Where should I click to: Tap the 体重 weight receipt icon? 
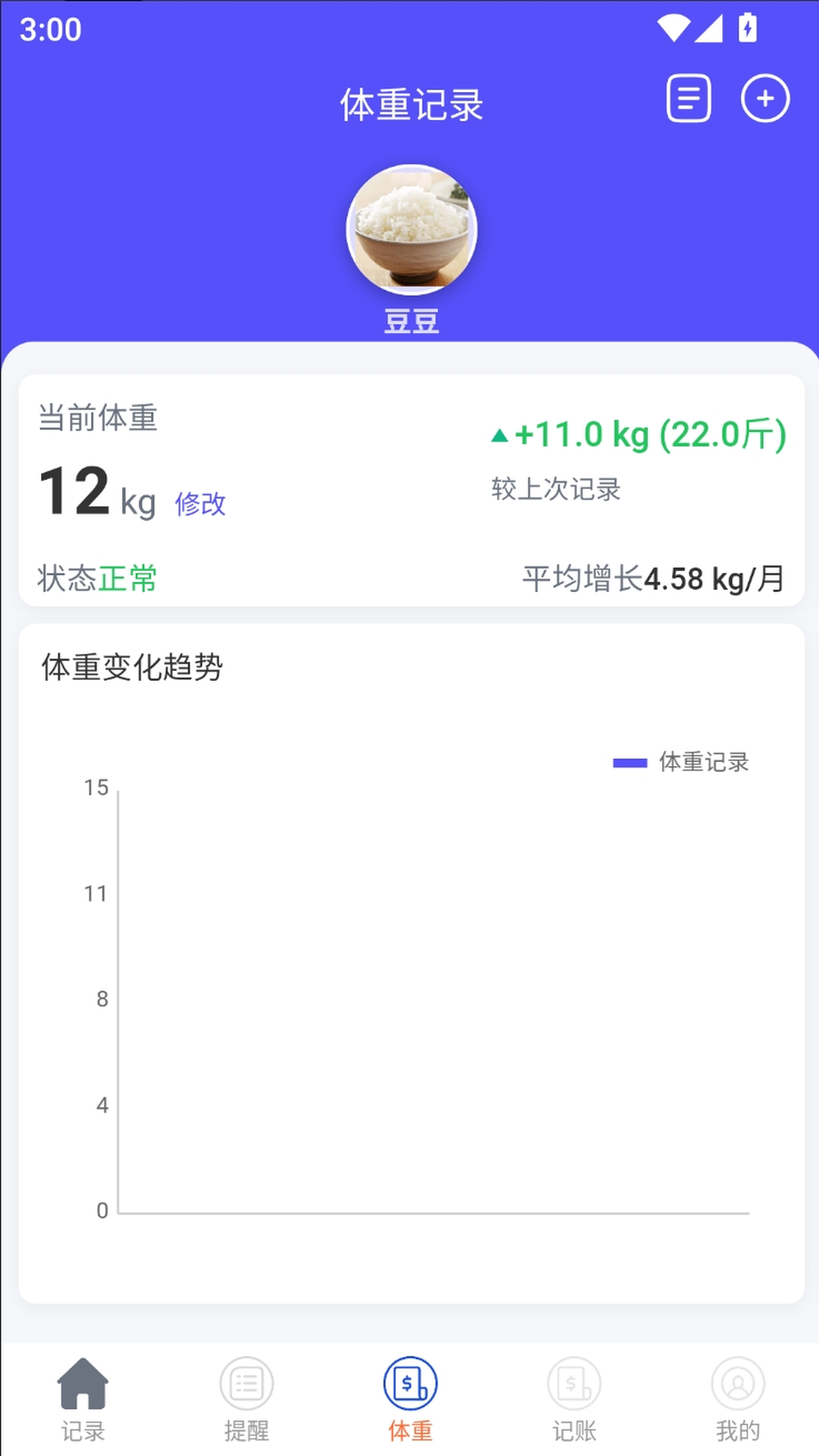click(409, 1382)
